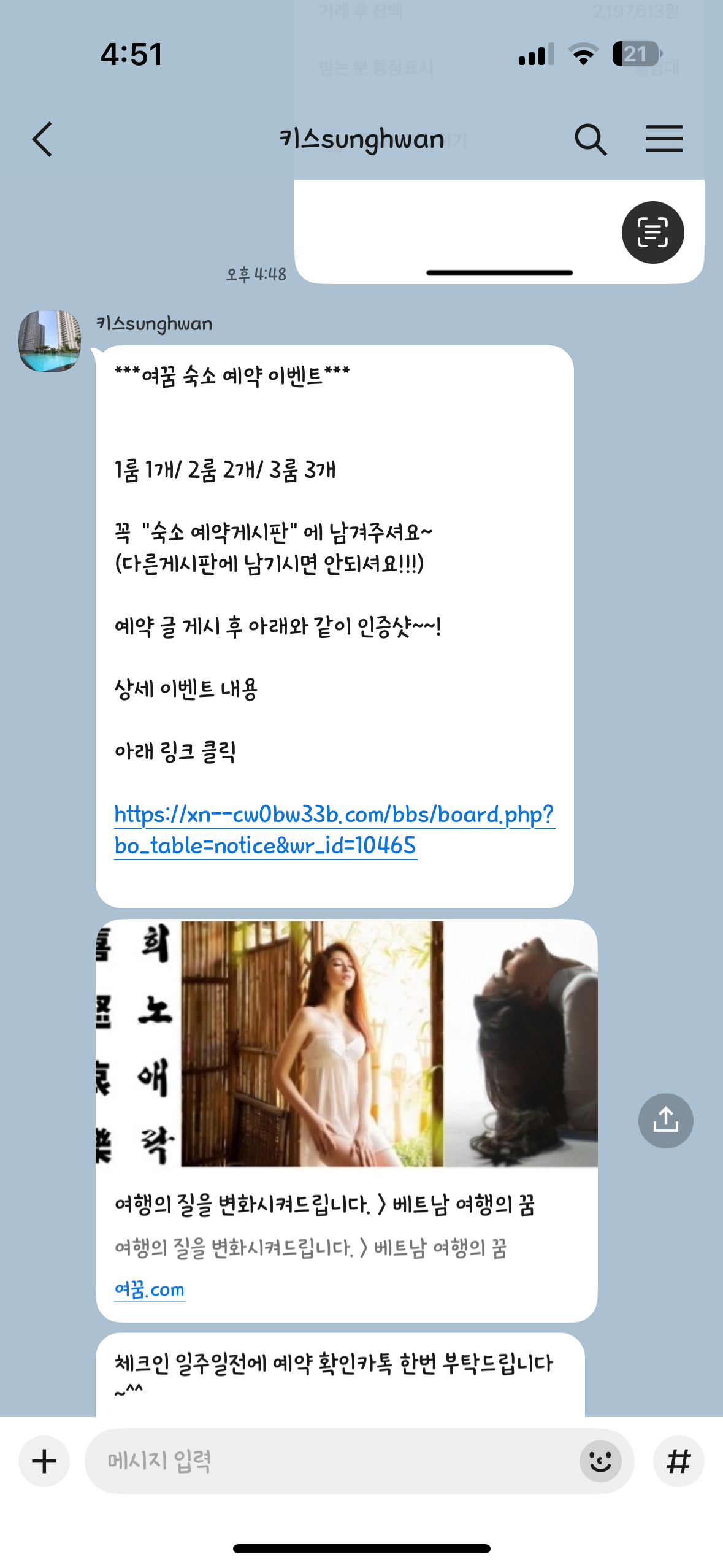Tap the hashtag search button

point(678,1461)
